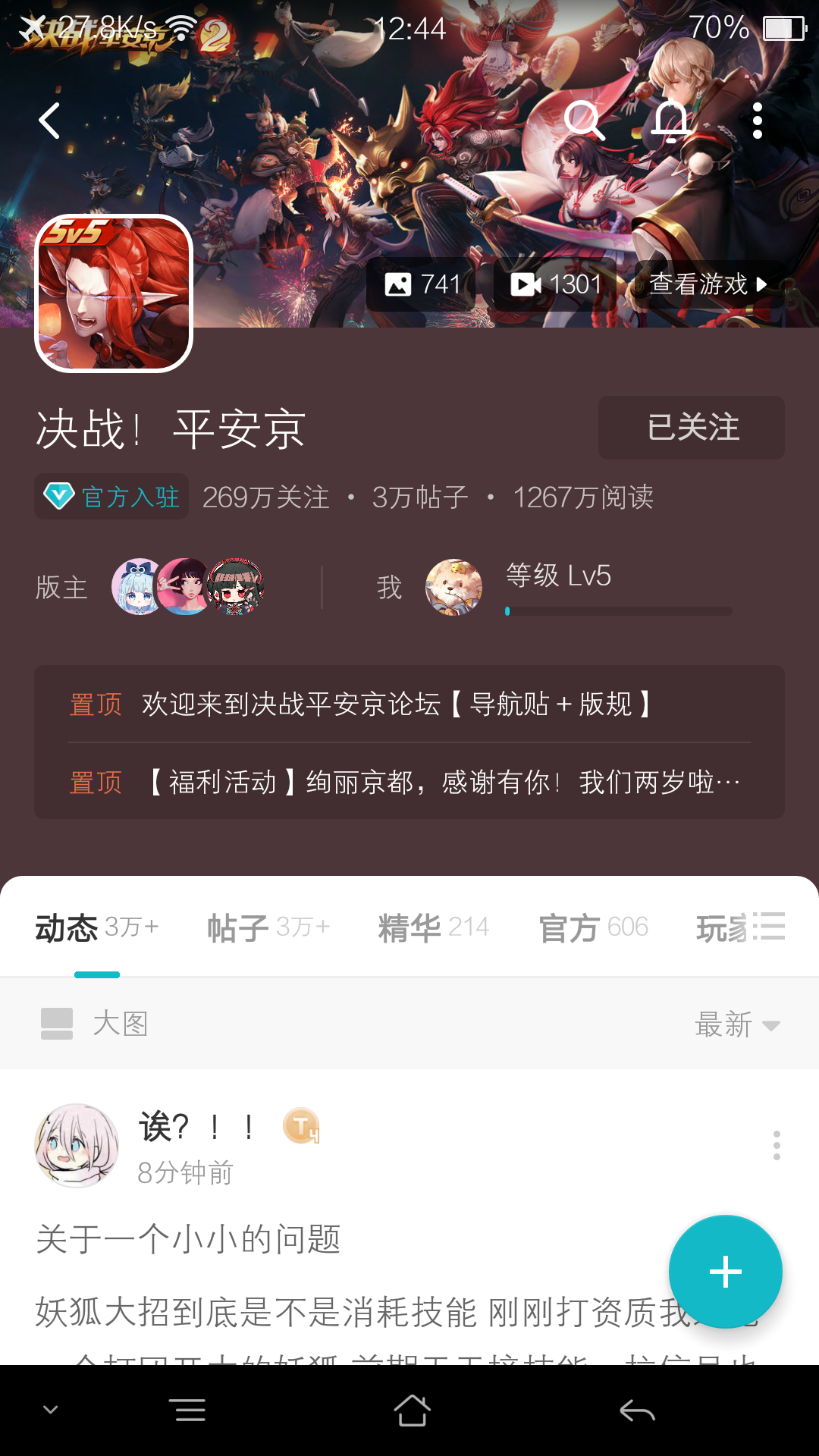Go back with the arrow
This screenshot has width=819, height=1456.
pyautogui.click(x=49, y=121)
